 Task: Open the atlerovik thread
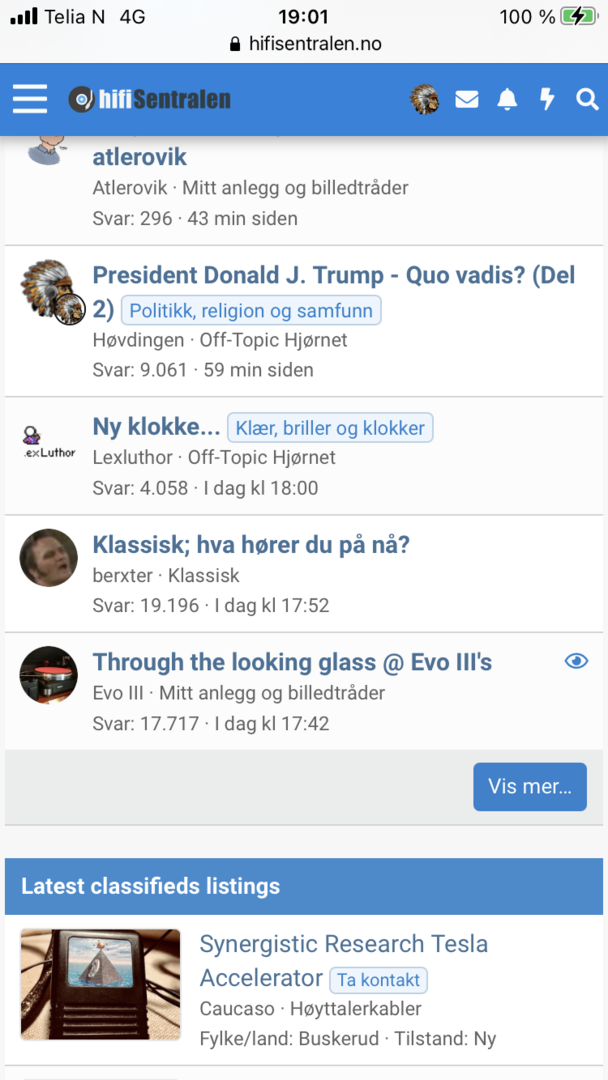click(140, 157)
